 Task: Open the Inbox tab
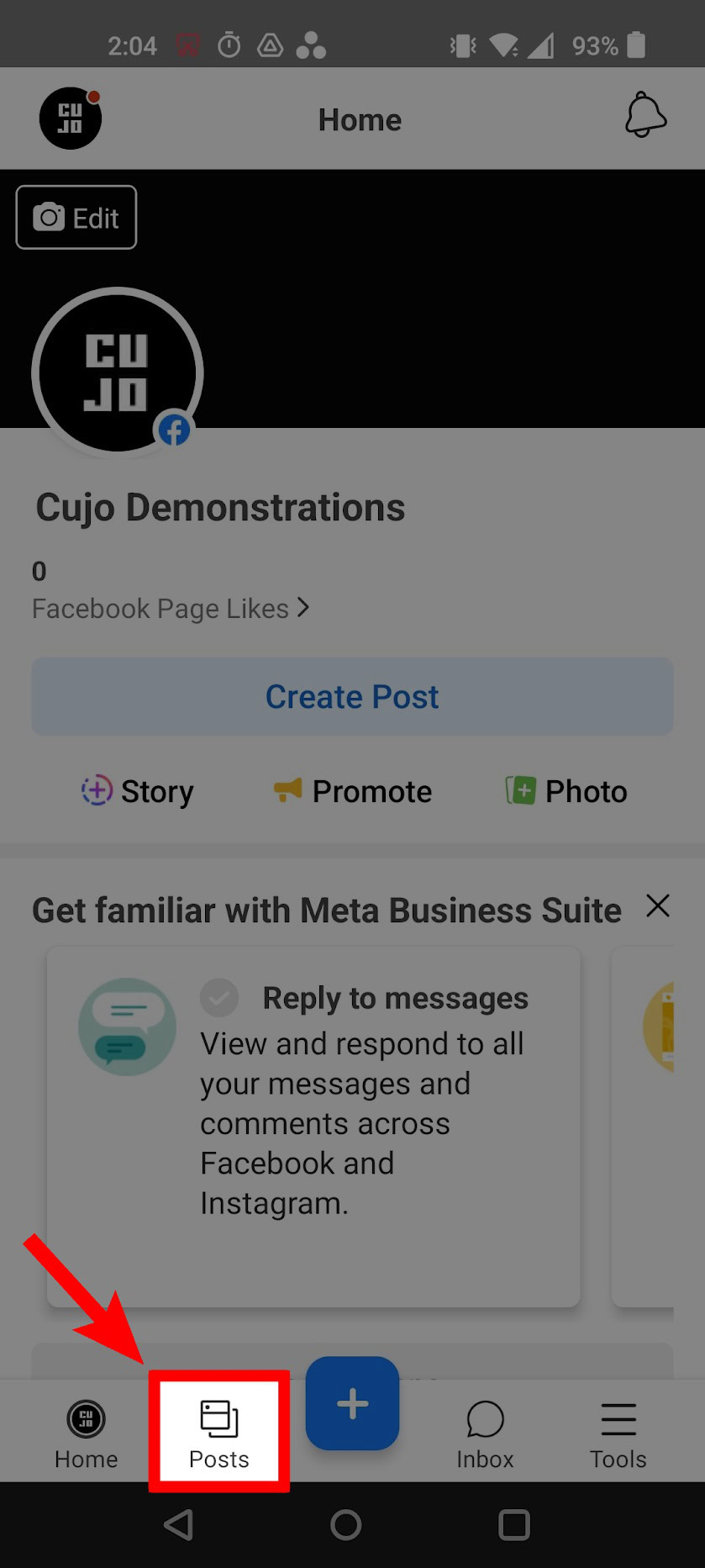pos(485,1434)
